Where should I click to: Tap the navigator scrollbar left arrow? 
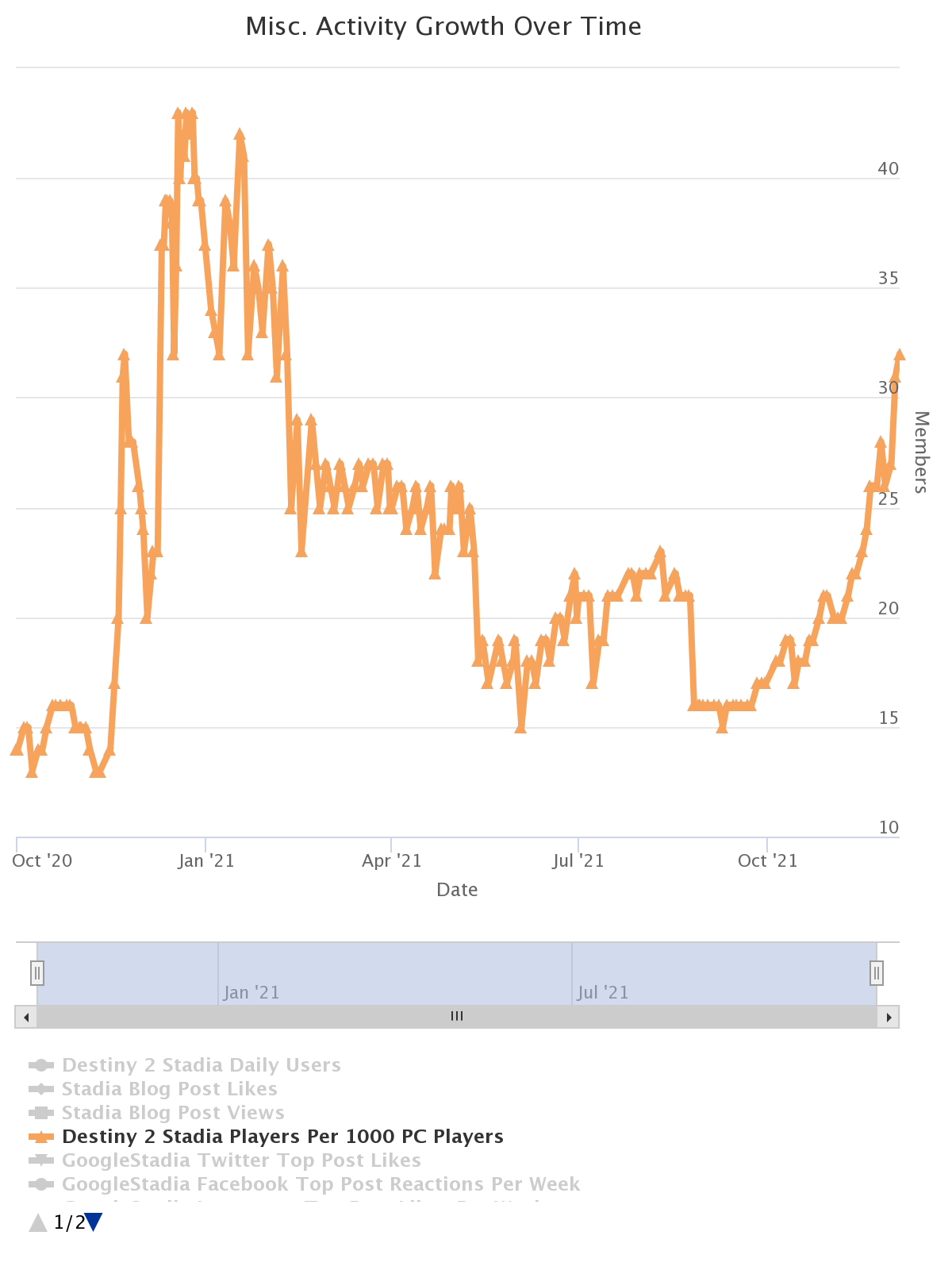tap(26, 1017)
